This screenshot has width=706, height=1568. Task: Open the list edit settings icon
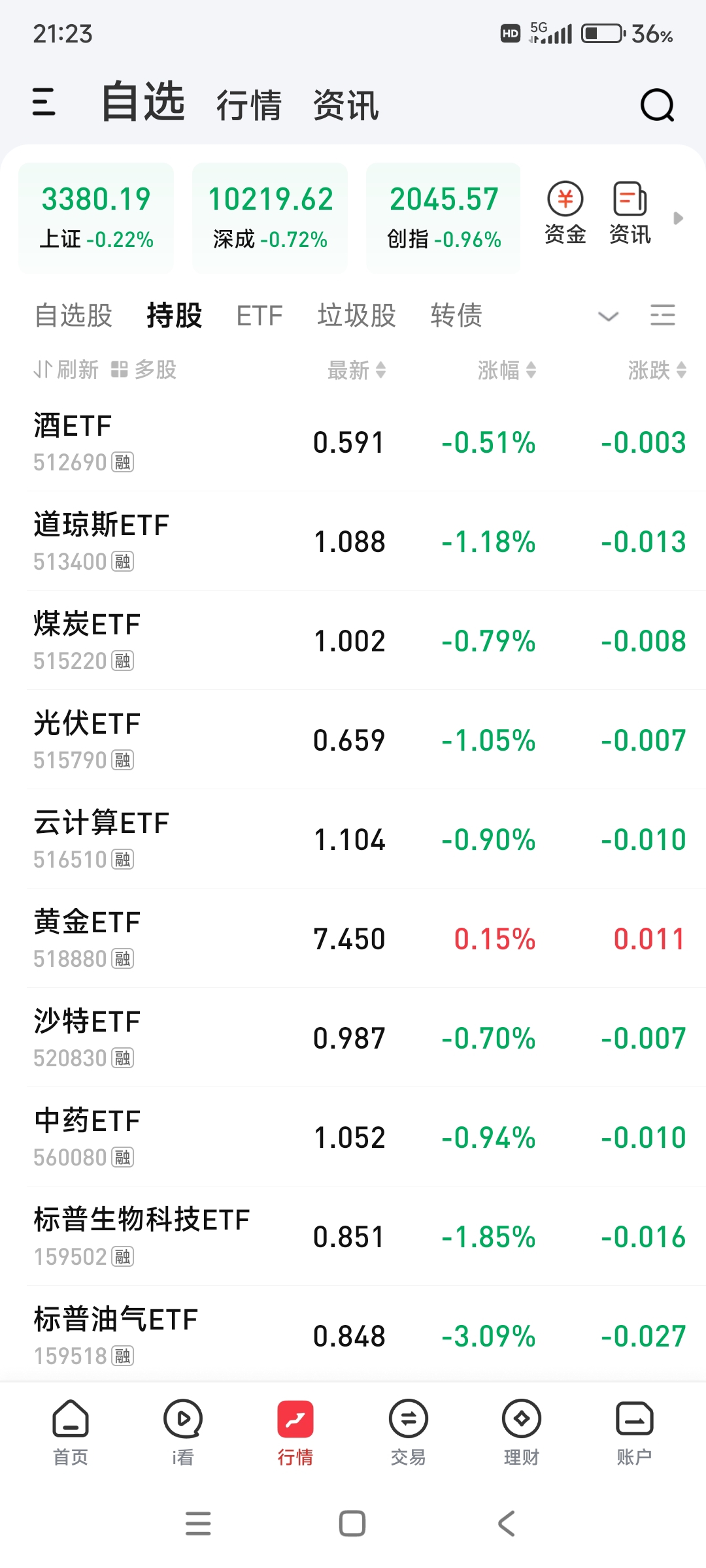coord(663,316)
